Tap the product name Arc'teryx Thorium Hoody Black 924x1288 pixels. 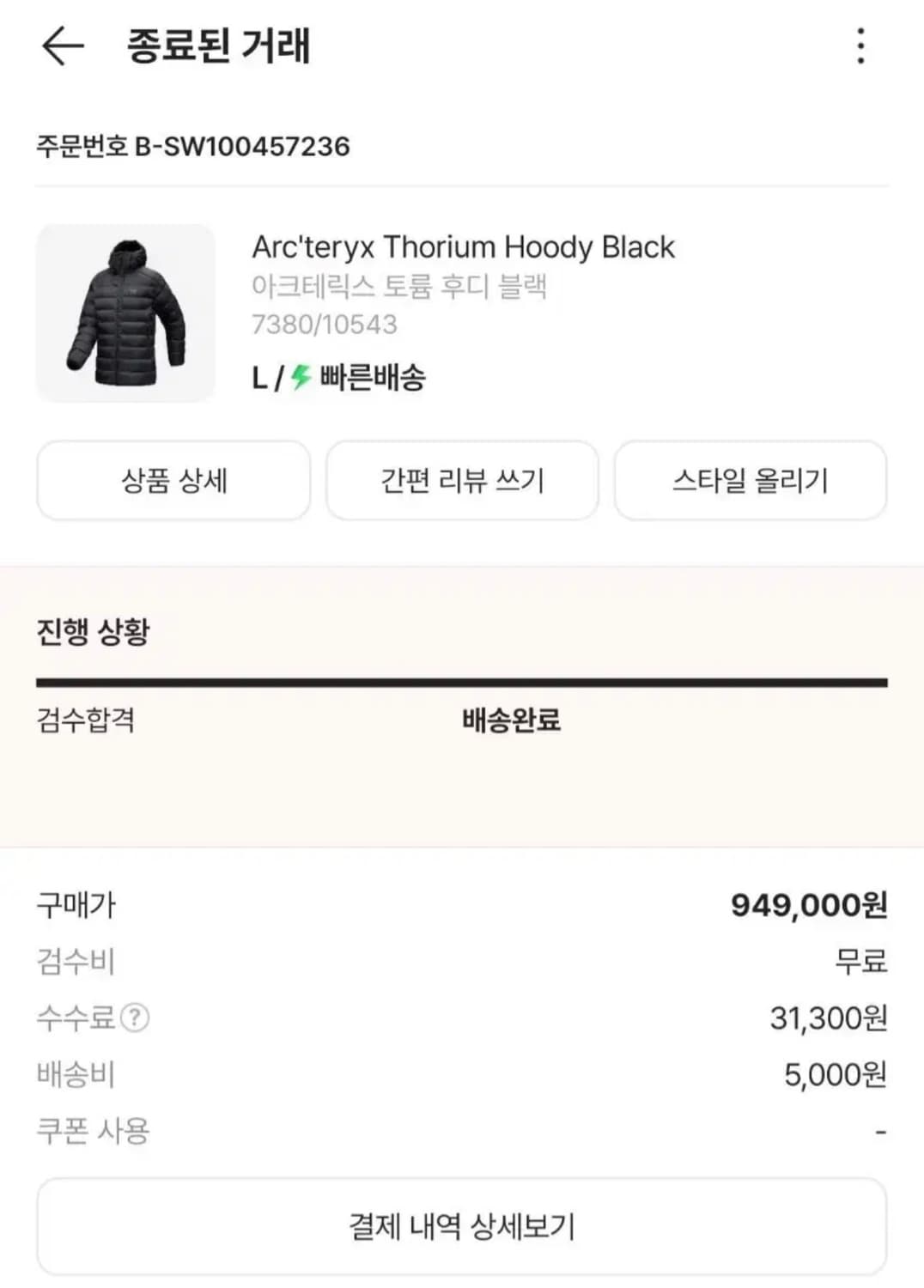pos(464,247)
